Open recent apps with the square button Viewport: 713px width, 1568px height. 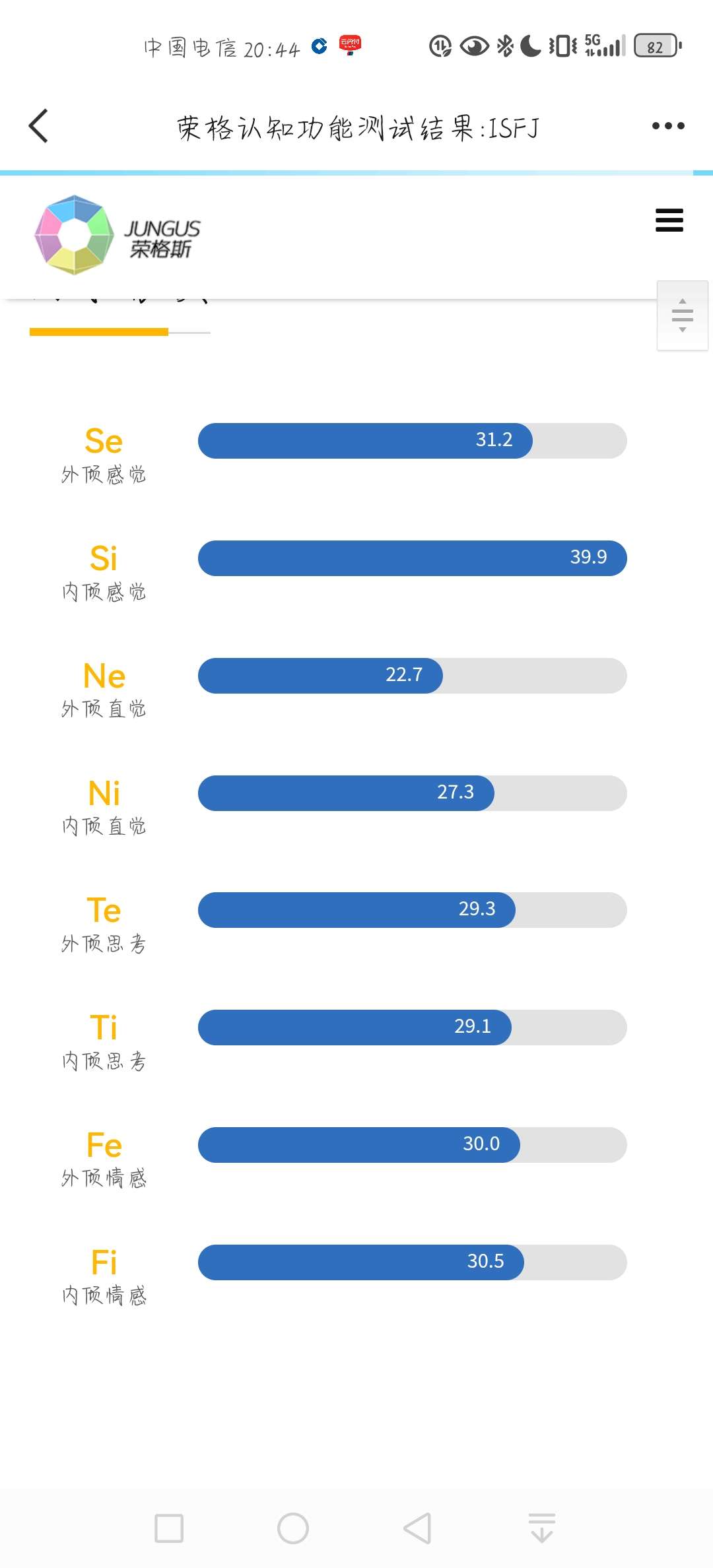[x=169, y=1528]
